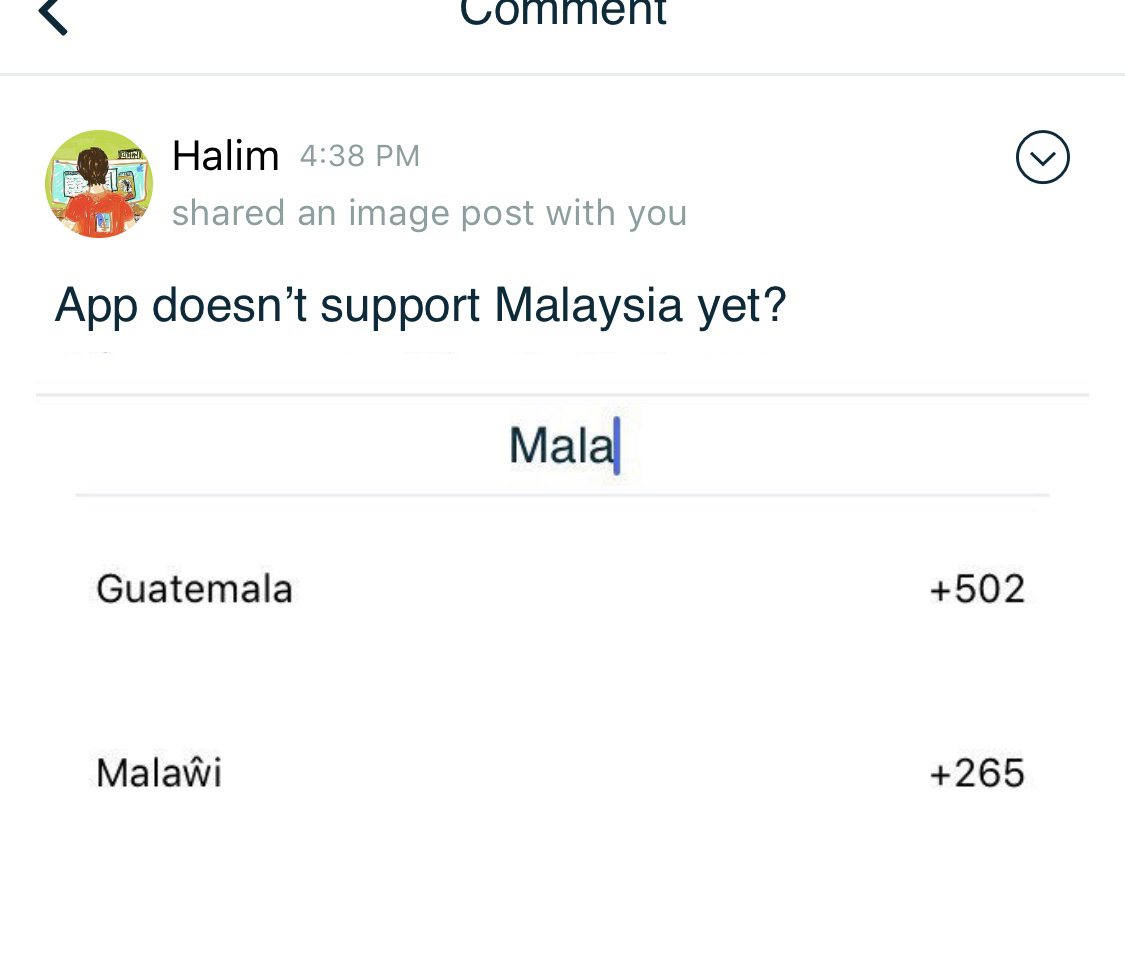The width and height of the screenshot is (1125, 956).
Task: Expand the options chevron on Halim's post
Action: (1042, 158)
